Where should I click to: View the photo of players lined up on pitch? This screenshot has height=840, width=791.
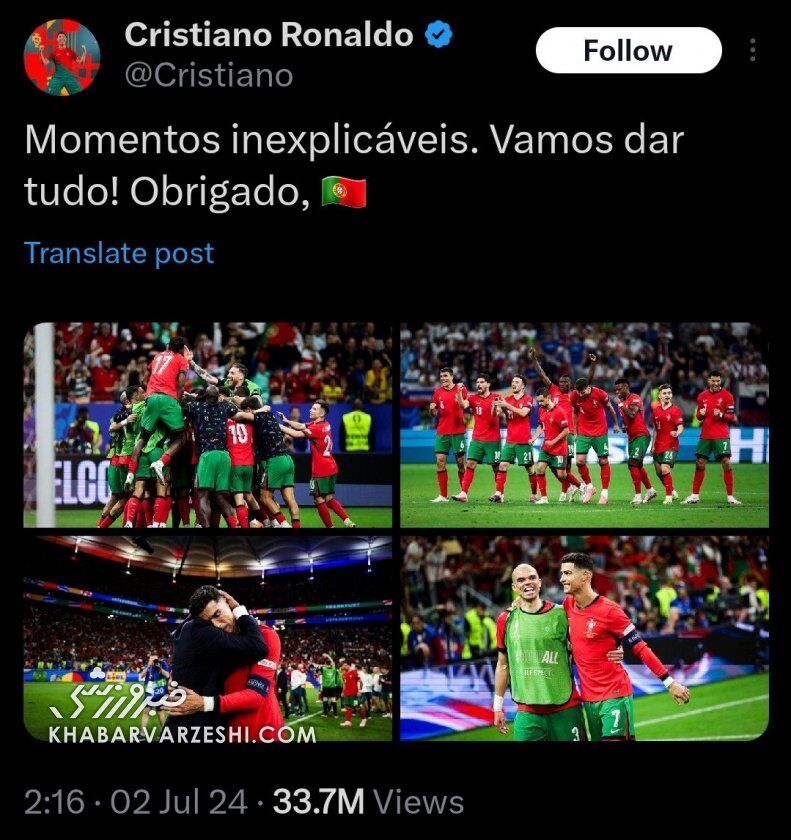584,425
